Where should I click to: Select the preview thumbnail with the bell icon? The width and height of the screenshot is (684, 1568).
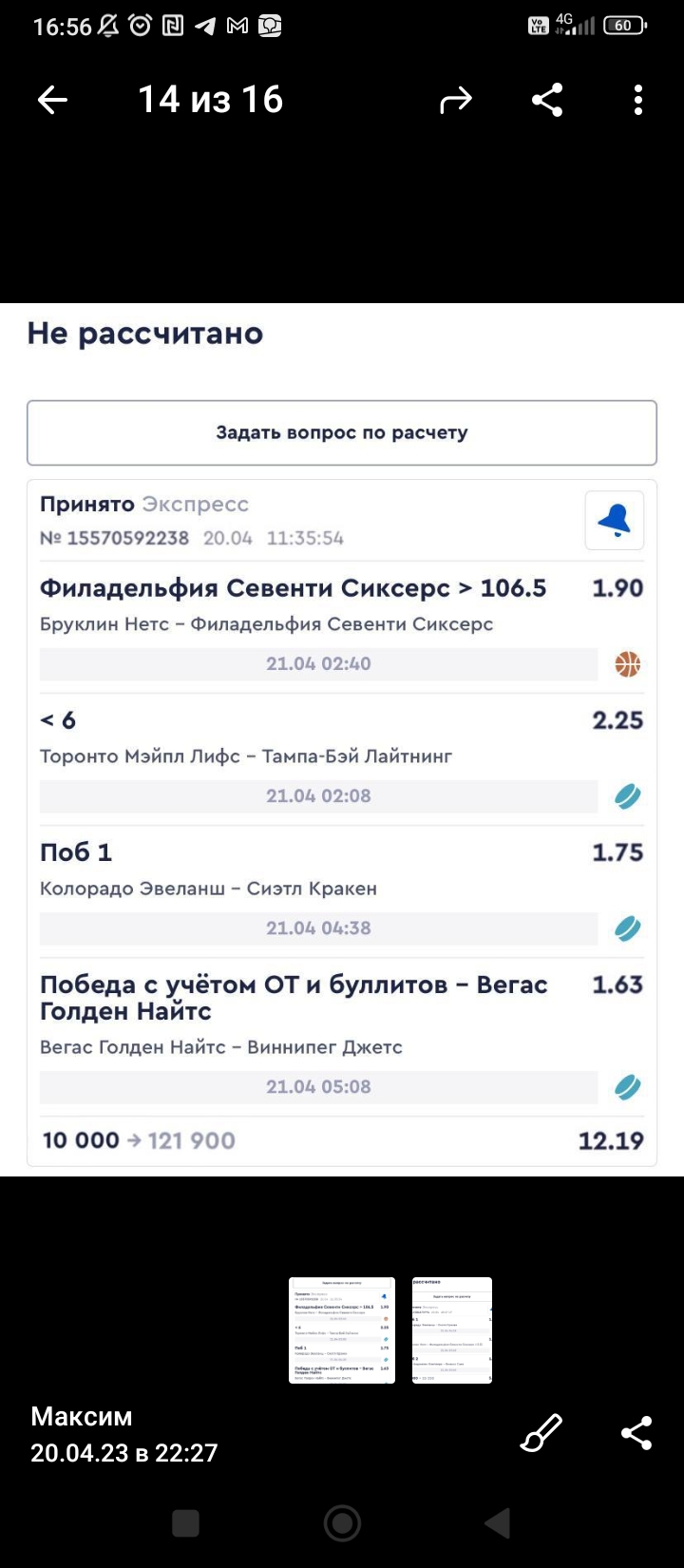[342, 1329]
